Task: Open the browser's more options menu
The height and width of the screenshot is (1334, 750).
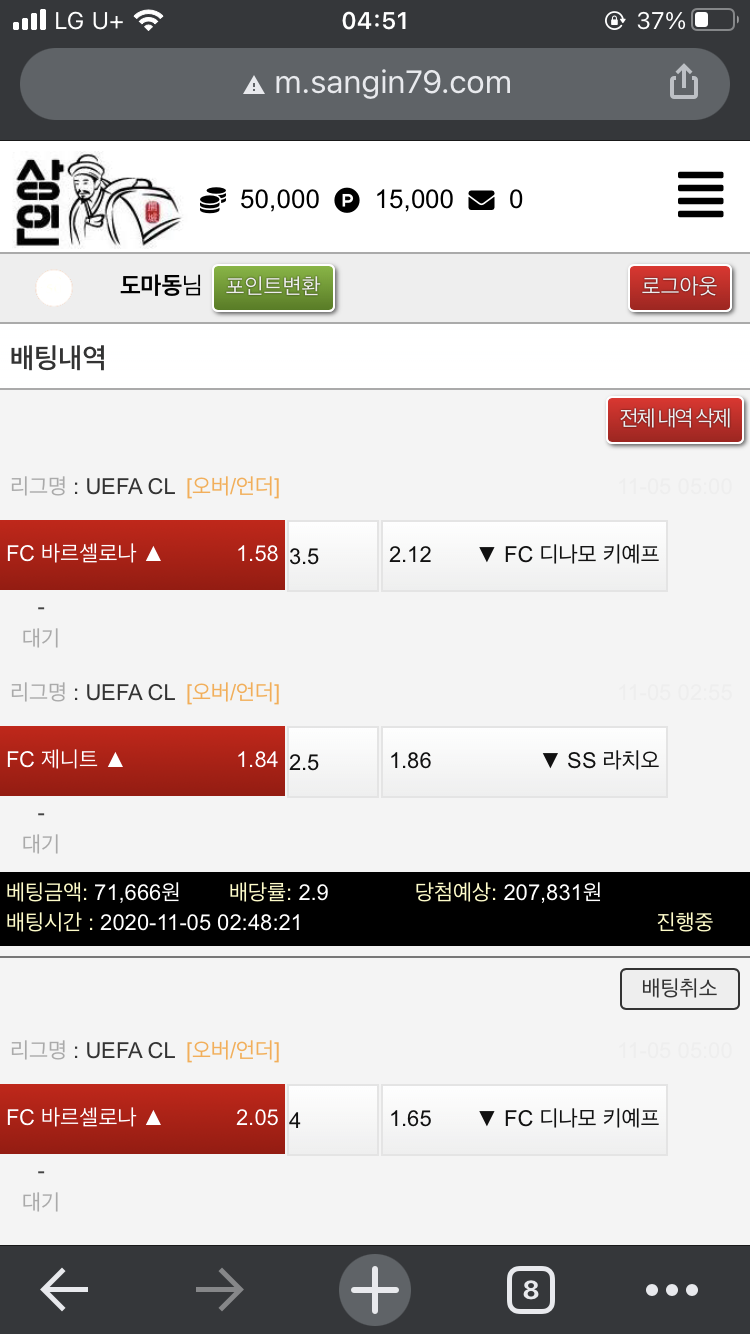Action: pyautogui.click(x=672, y=1290)
